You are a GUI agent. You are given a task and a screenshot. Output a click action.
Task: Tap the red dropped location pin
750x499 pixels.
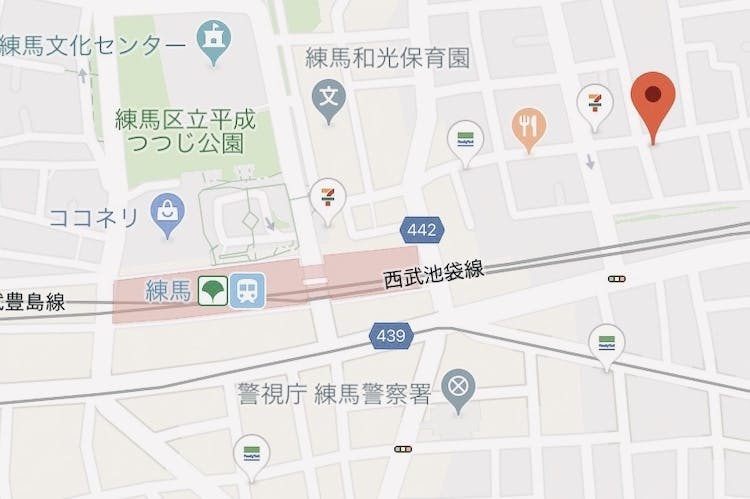pos(653,106)
